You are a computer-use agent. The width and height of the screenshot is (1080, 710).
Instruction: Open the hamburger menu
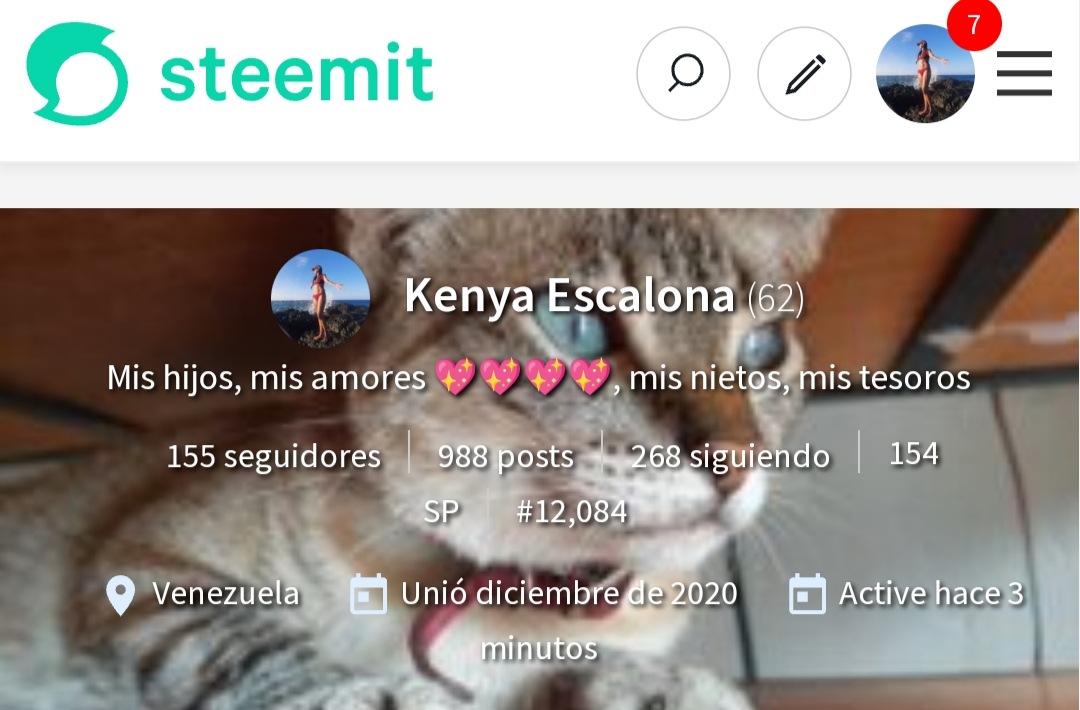pyautogui.click(x=1024, y=74)
